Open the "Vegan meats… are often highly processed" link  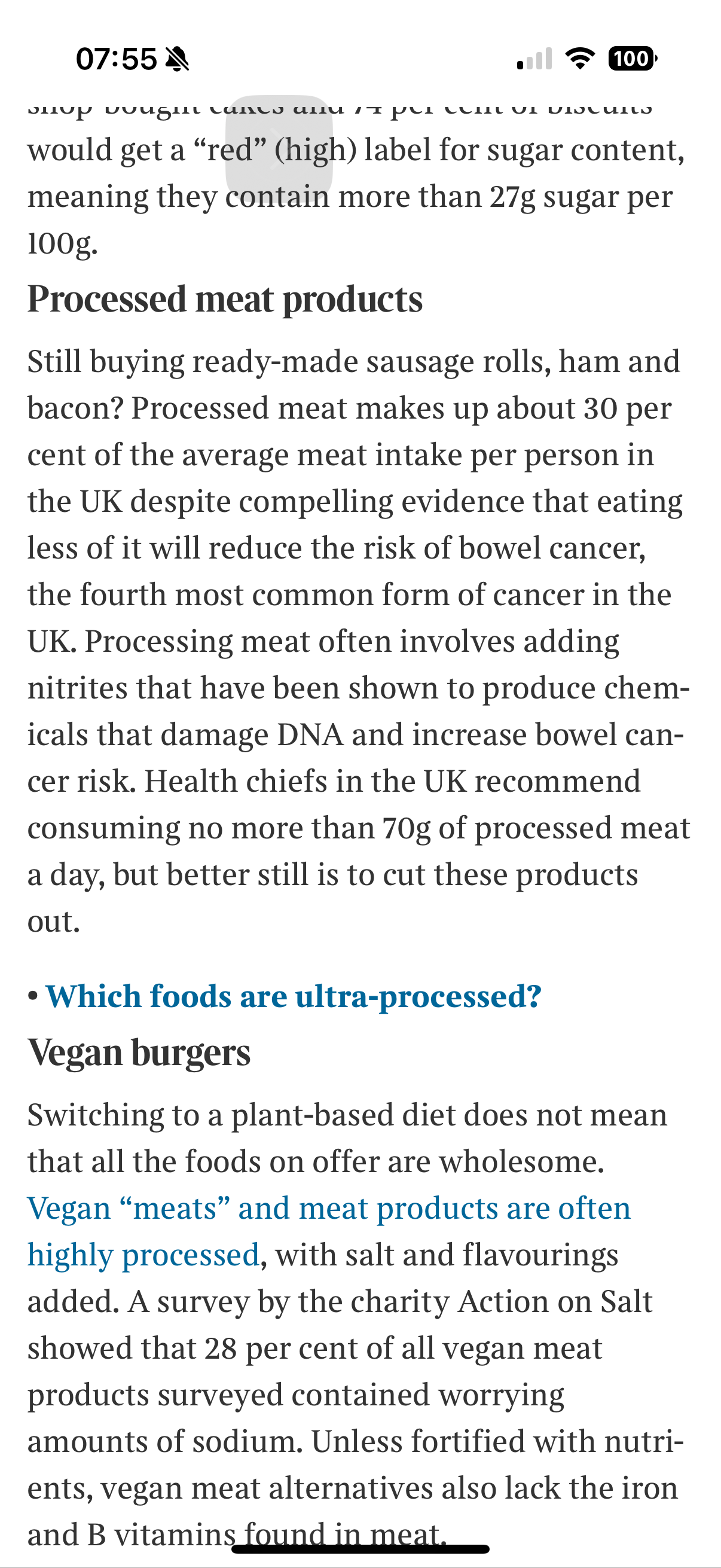(x=329, y=1232)
